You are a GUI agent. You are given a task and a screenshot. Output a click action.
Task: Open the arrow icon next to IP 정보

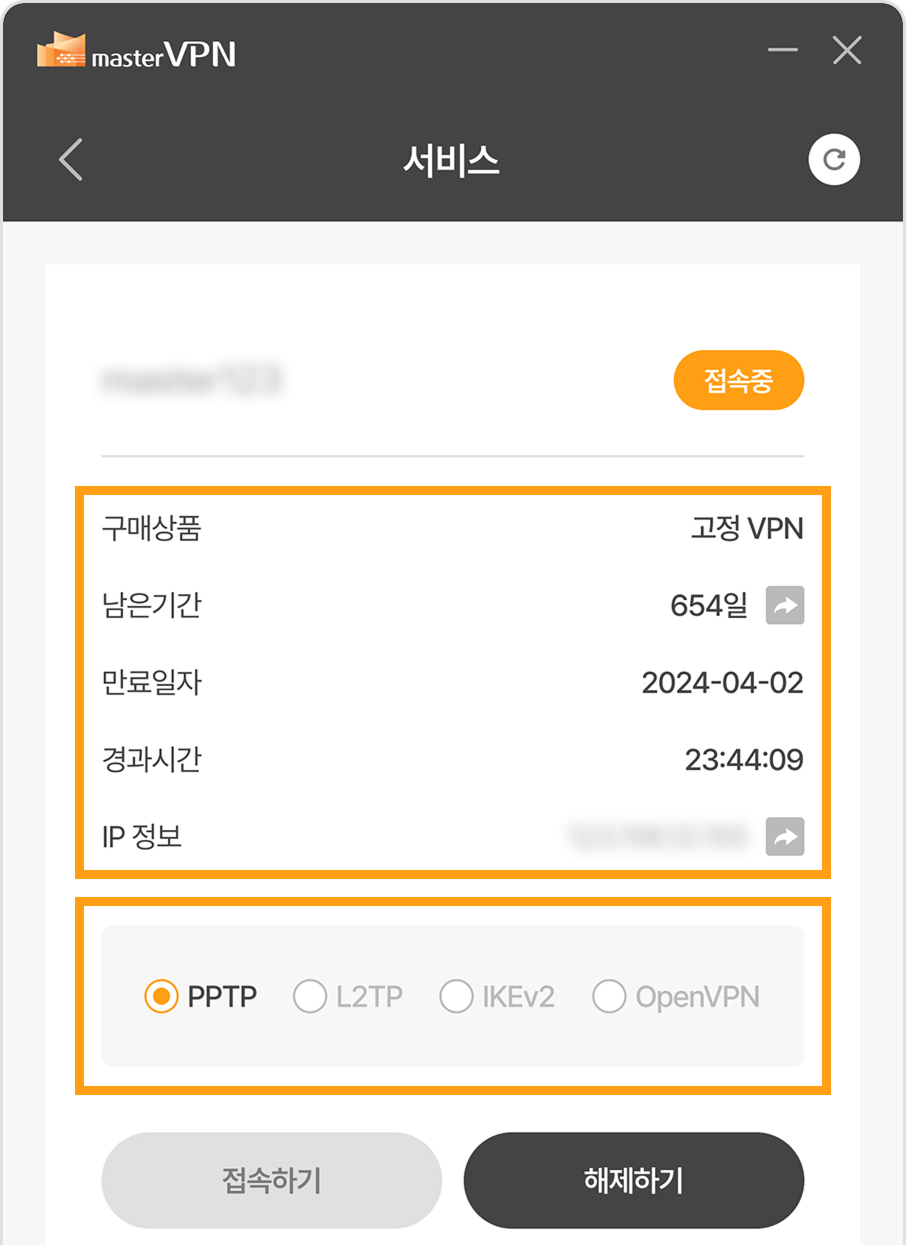pos(785,837)
